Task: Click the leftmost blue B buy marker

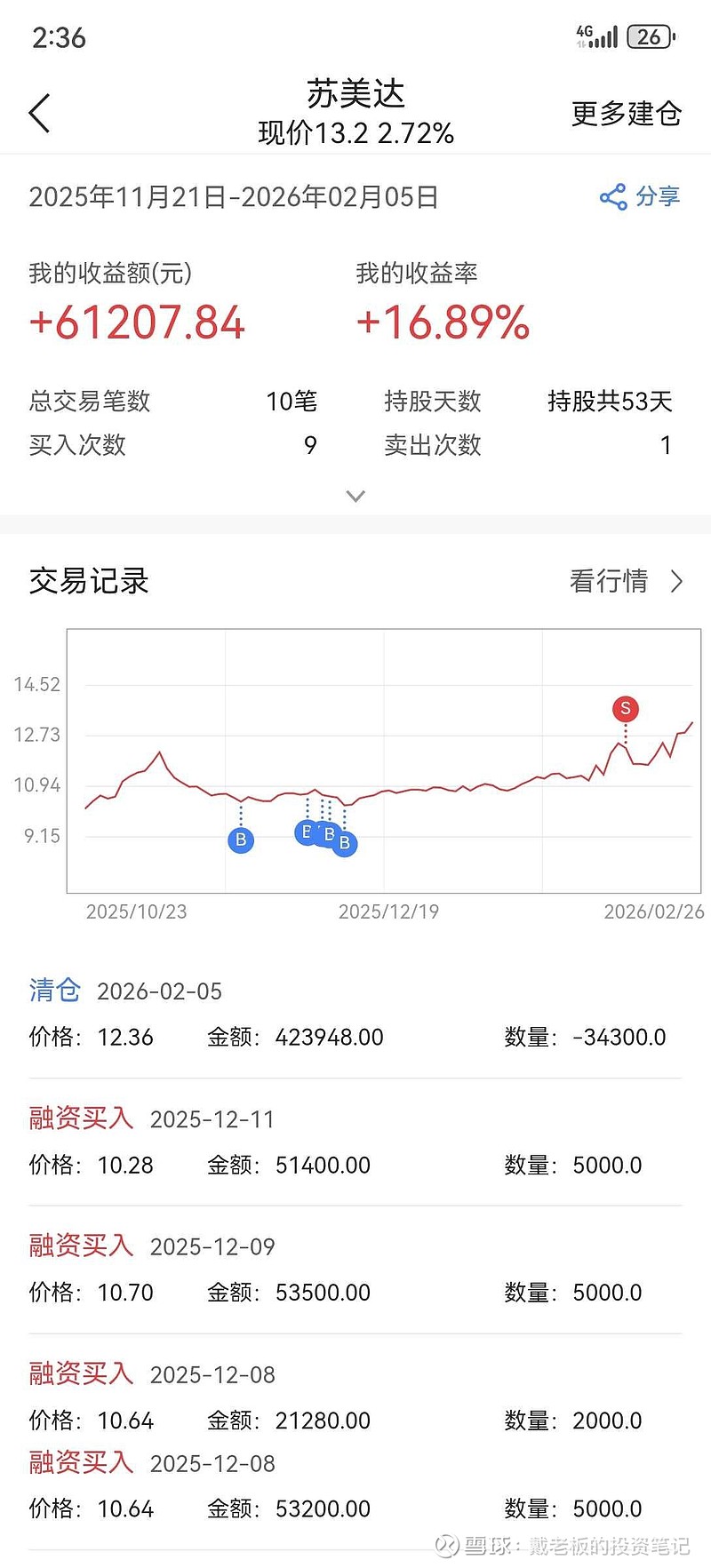Action: (240, 840)
